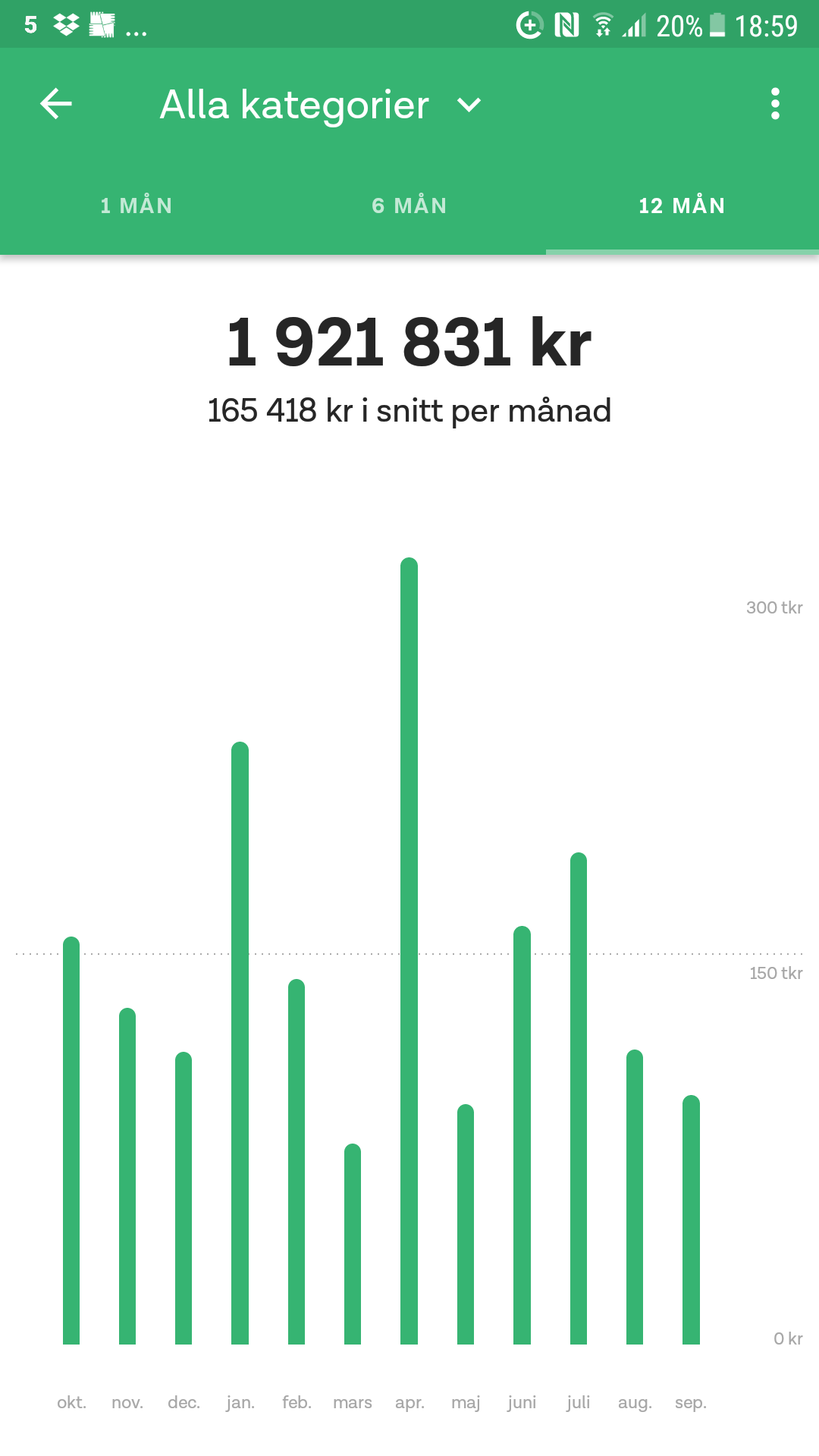
Task: Go back using the arrow icon
Action: click(56, 104)
